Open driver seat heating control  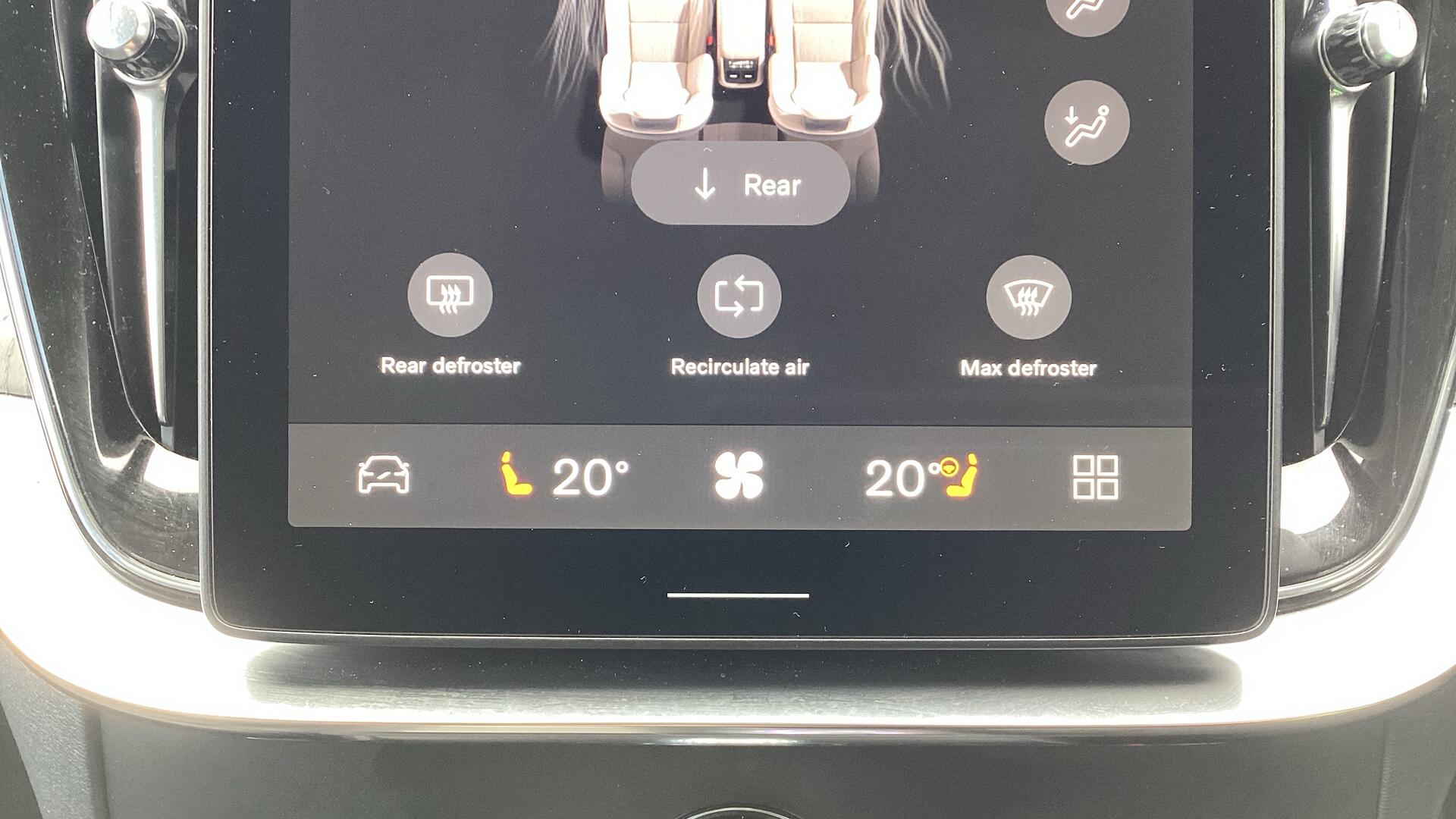[516, 475]
